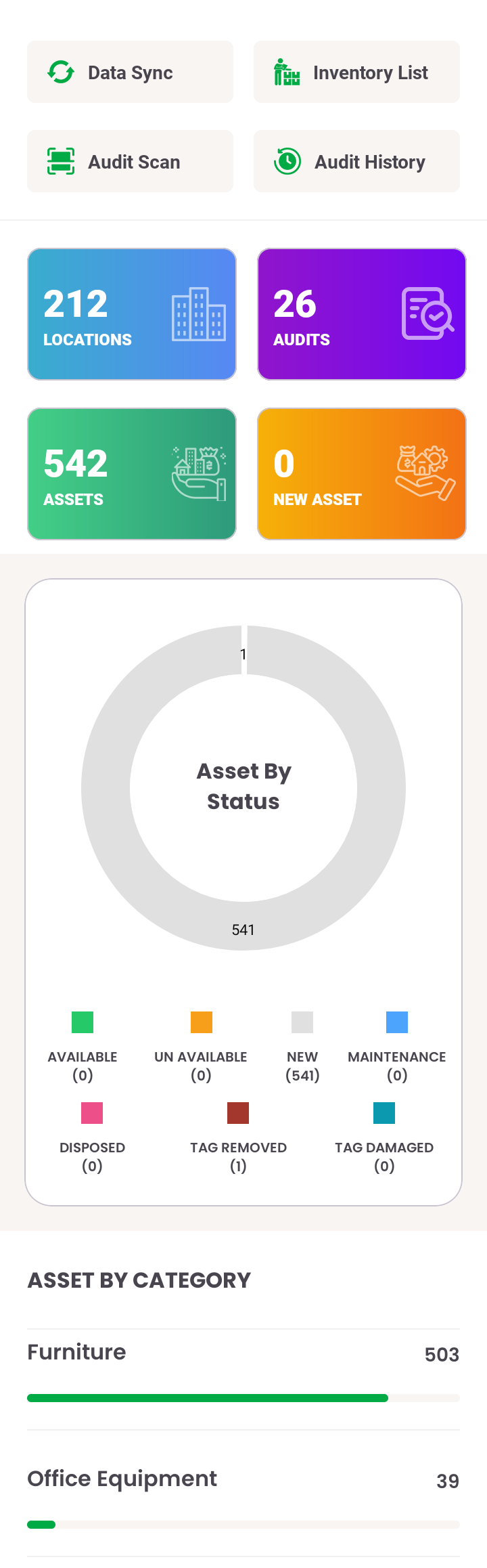Open the 26 Audits card
Image resolution: width=487 pixels, height=1568 pixels.
coord(361,314)
